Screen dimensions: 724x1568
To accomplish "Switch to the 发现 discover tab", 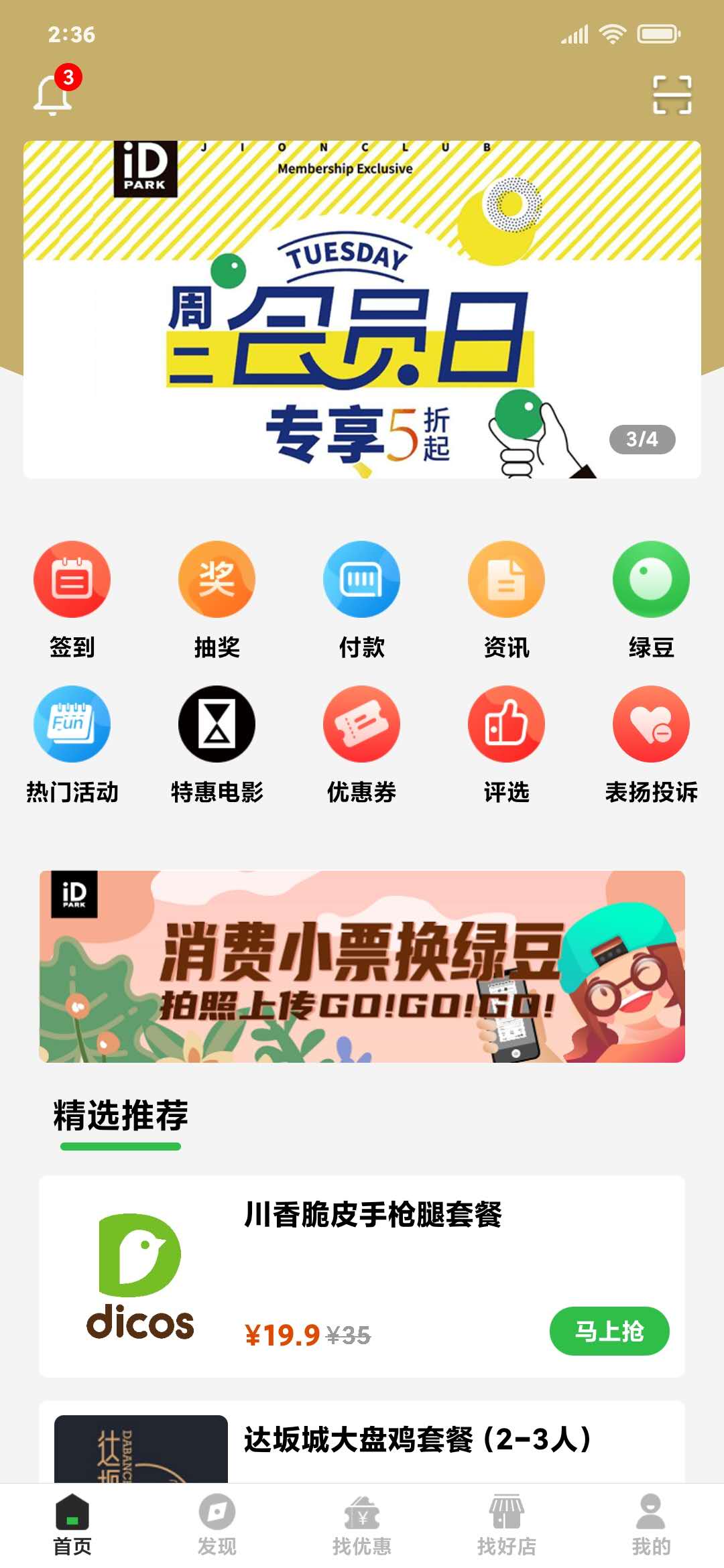I will coord(217,1521).
